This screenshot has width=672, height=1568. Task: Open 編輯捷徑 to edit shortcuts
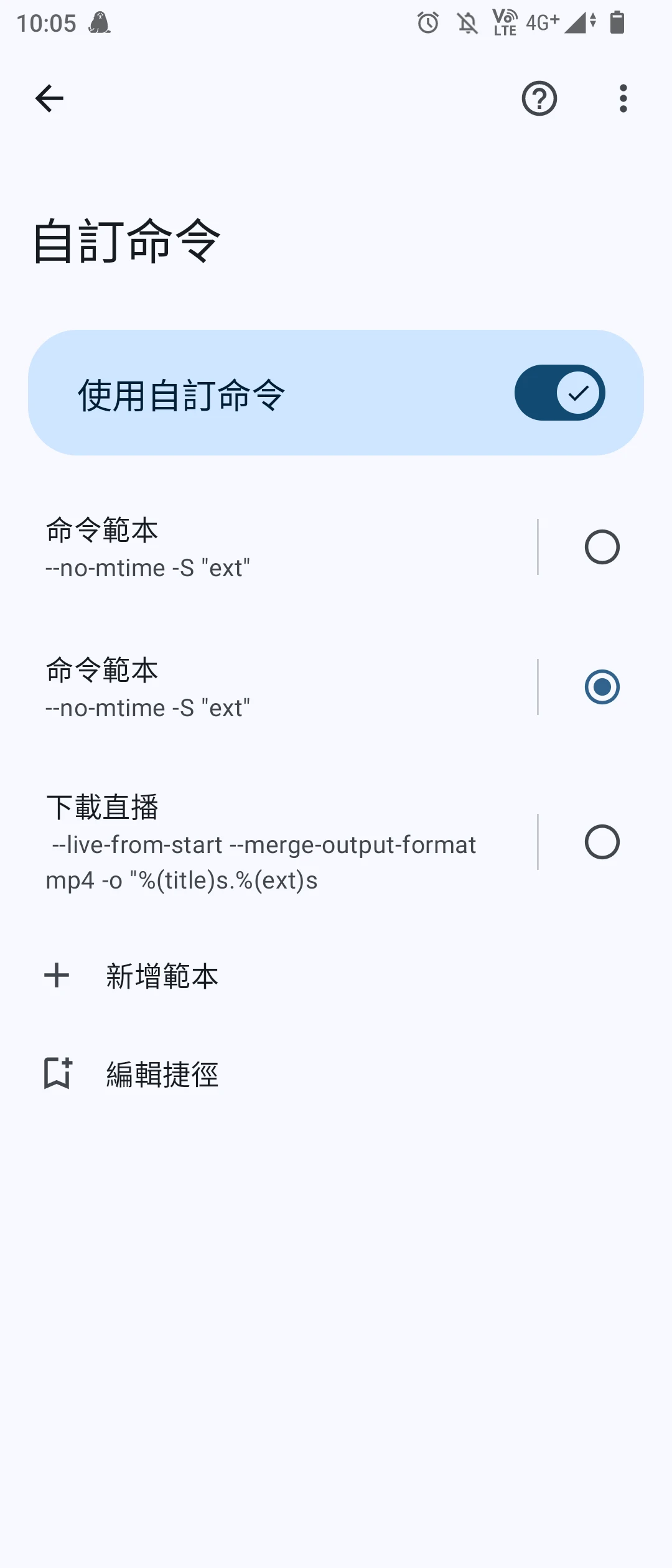pyautogui.click(x=162, y=1074)
